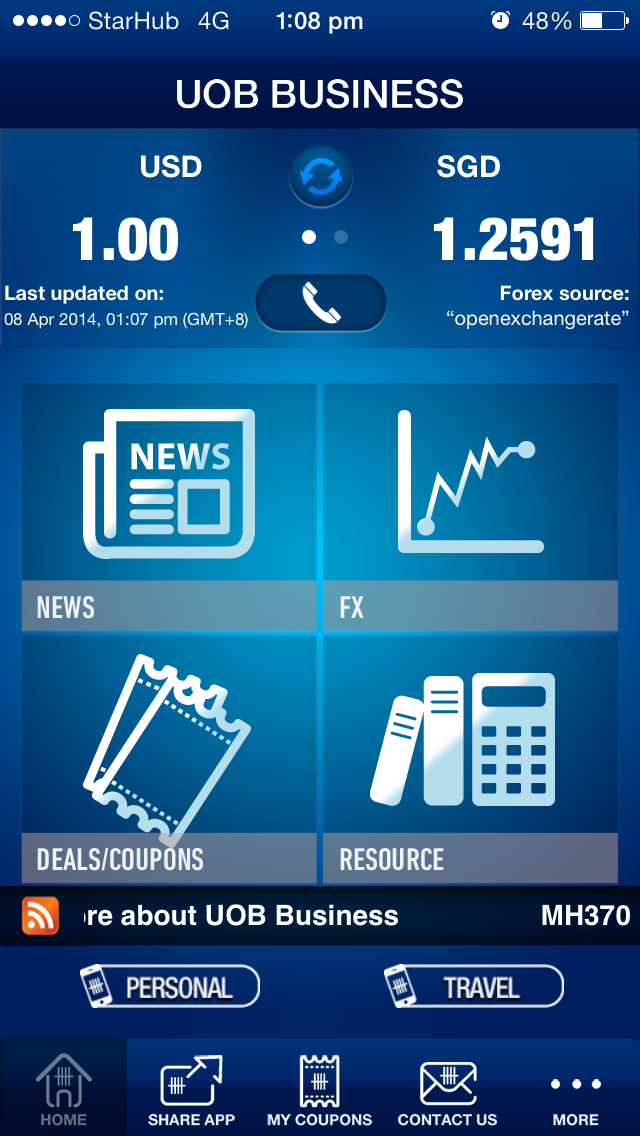
Task: Open the Resource tile
Action: 470,759
